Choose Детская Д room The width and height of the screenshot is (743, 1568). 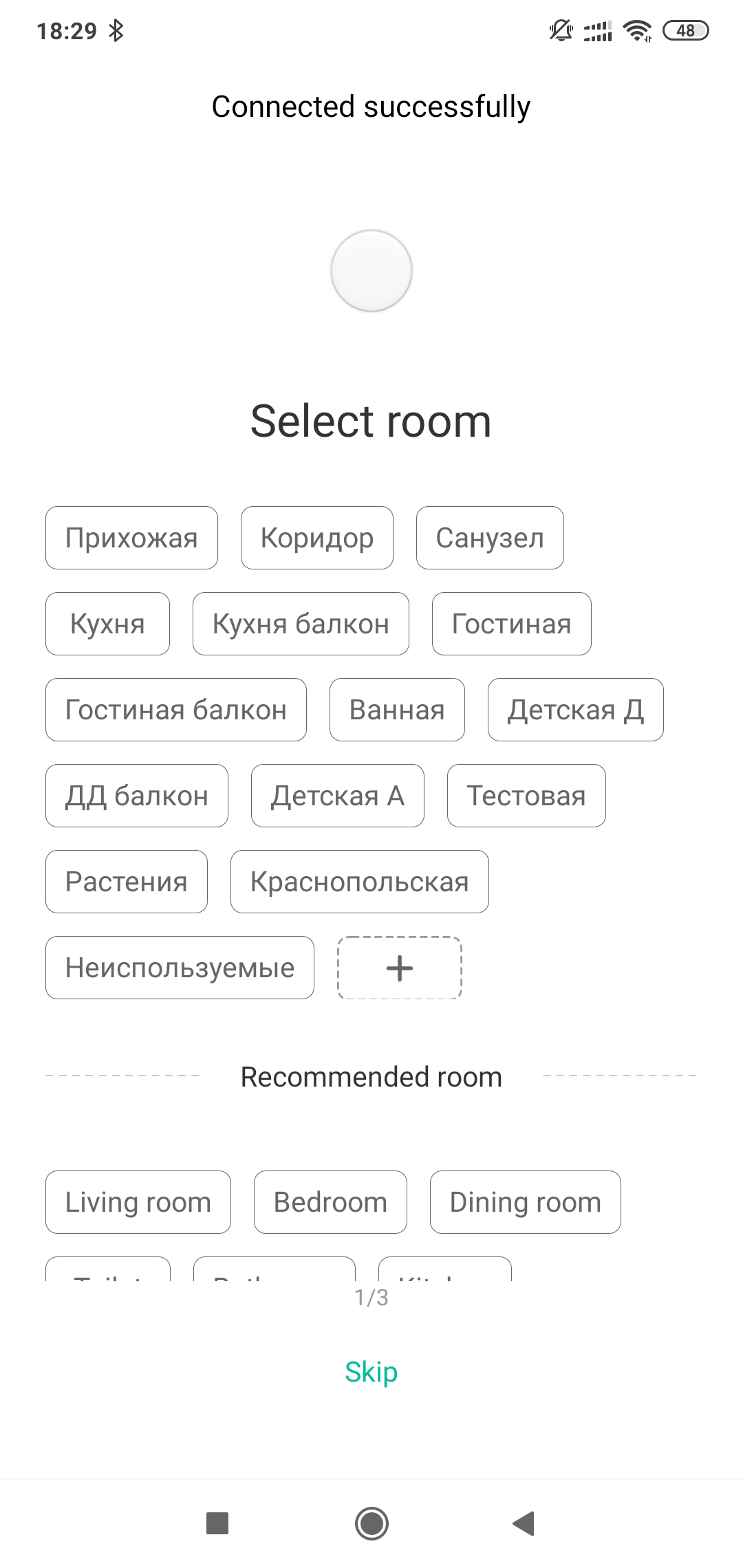(575, 710)
